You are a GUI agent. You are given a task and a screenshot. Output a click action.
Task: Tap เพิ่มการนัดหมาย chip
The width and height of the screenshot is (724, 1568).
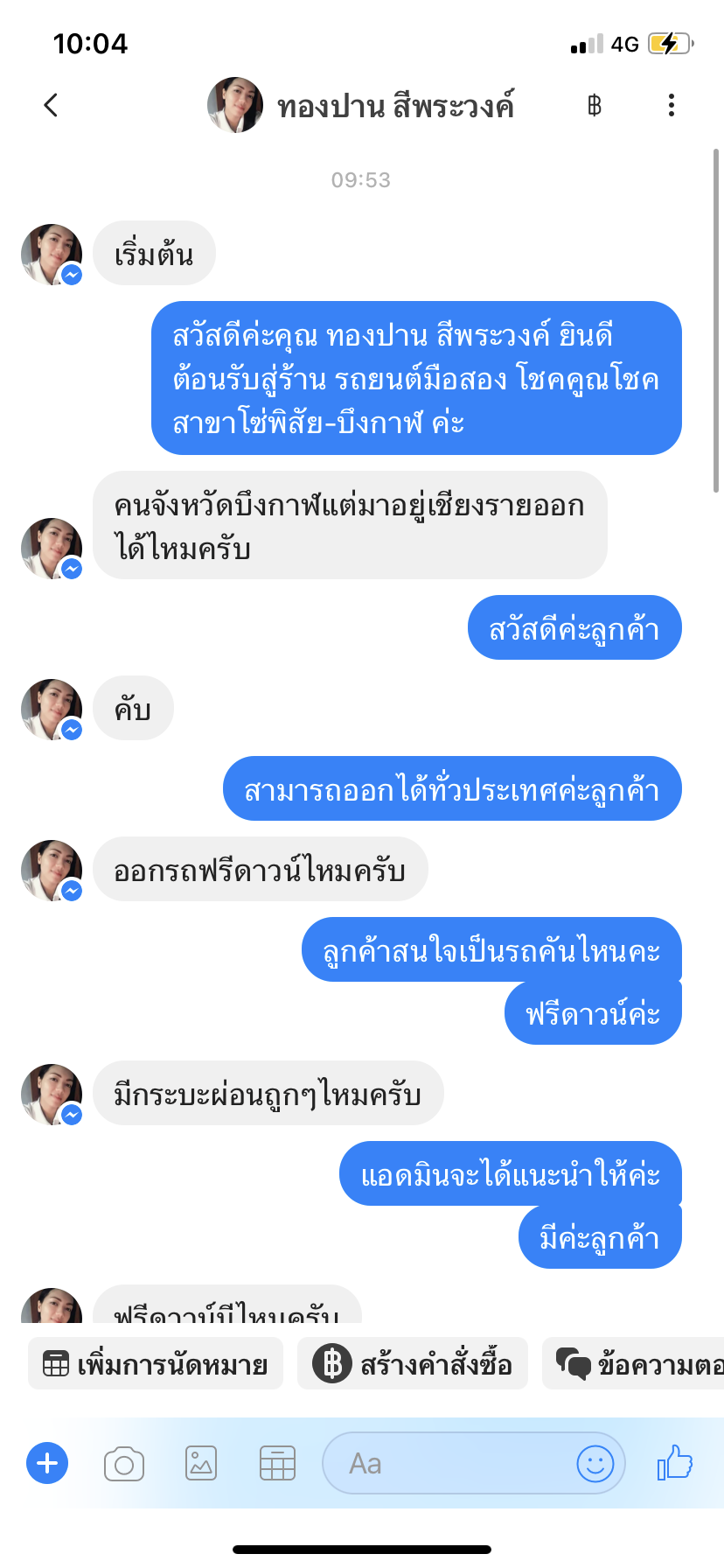click(156, 1364)
